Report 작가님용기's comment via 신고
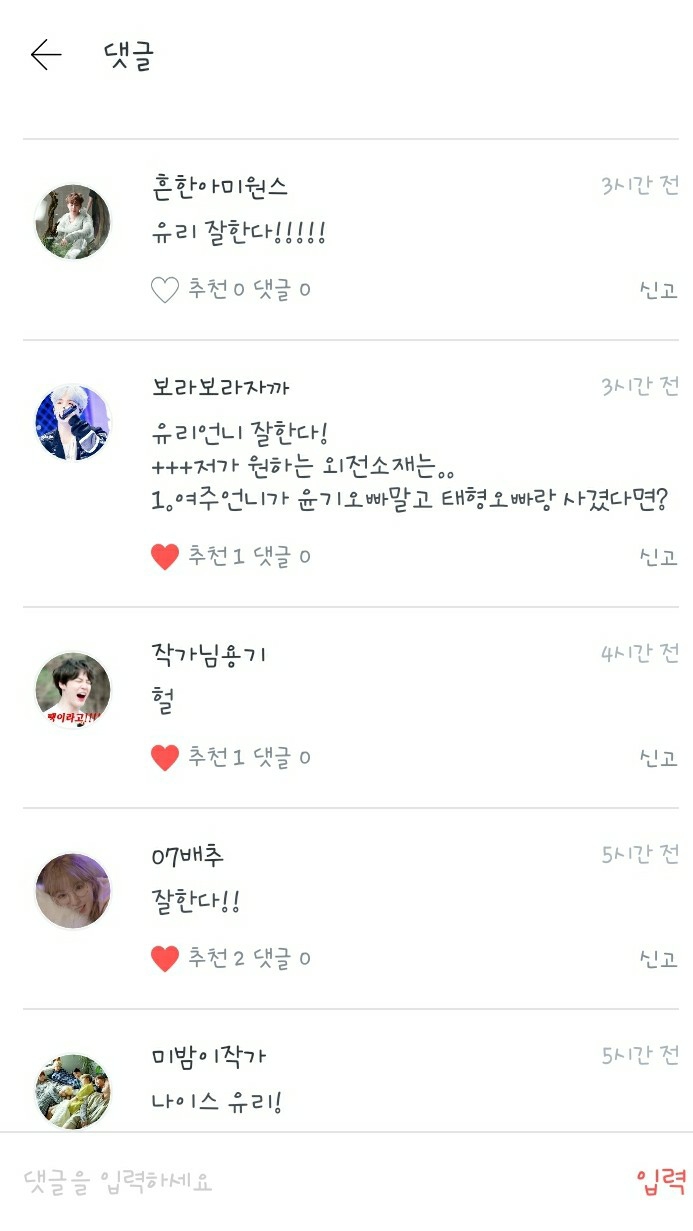The width and height of the screenshot is (693, 1231). [x=658, y=758]
